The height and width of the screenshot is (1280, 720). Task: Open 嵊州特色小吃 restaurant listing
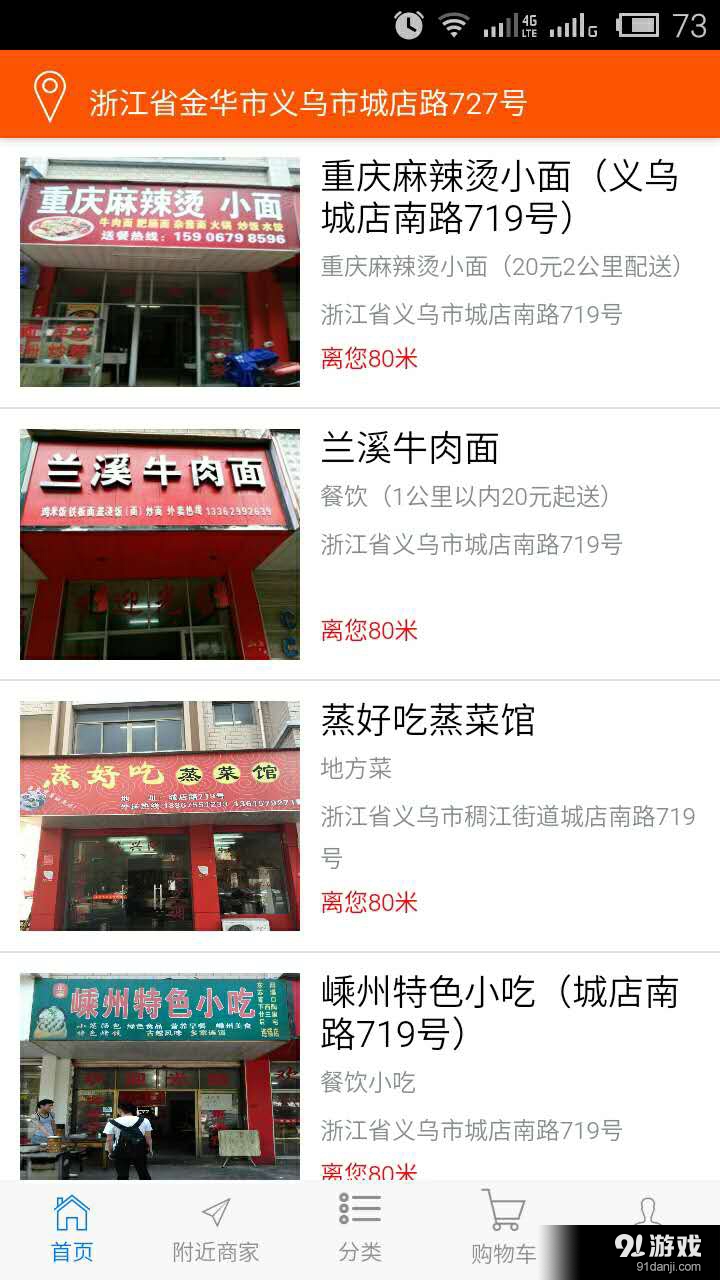pos(500,1012)
